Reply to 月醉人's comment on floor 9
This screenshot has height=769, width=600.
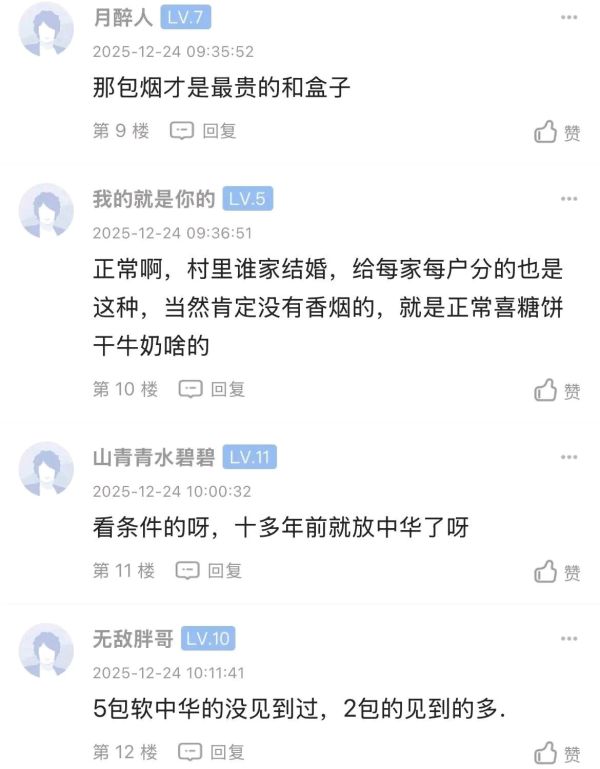click(x=203, y=131)
